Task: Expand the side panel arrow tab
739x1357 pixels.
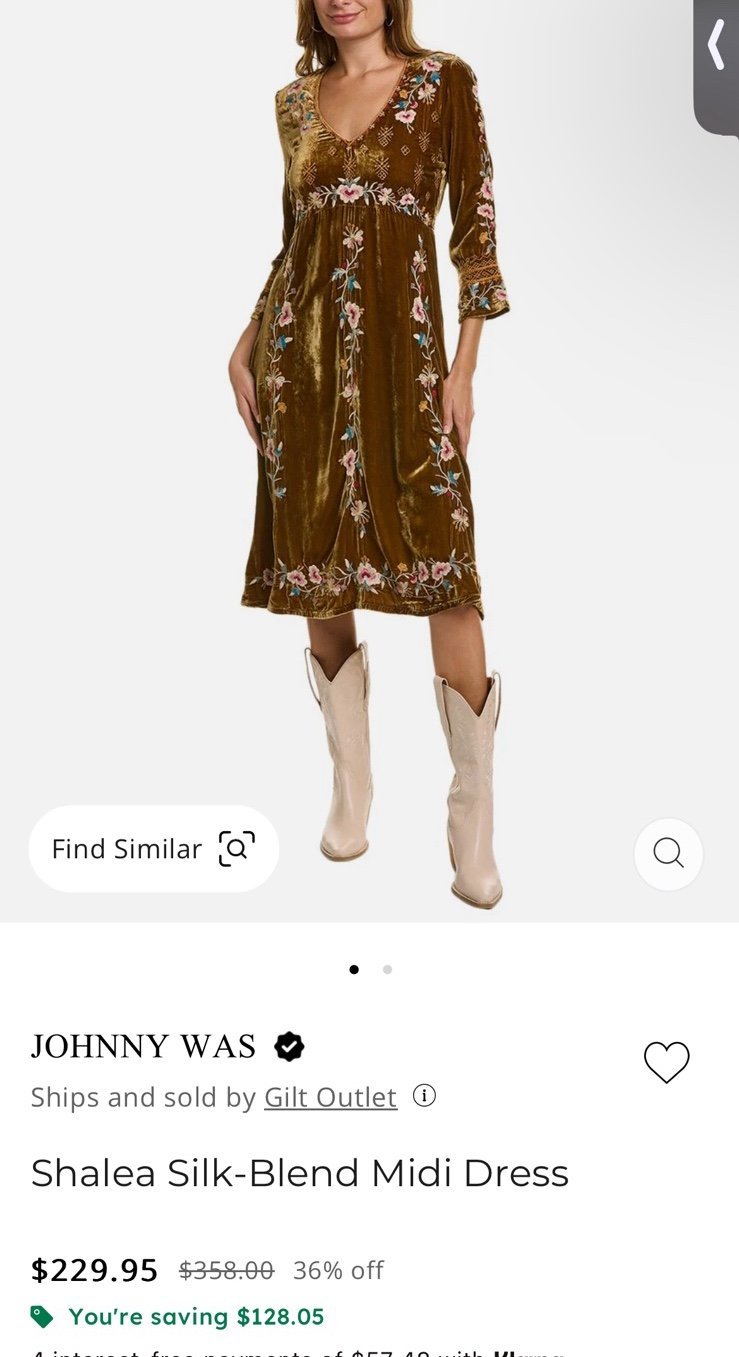Action: click(x=716, y=60)
